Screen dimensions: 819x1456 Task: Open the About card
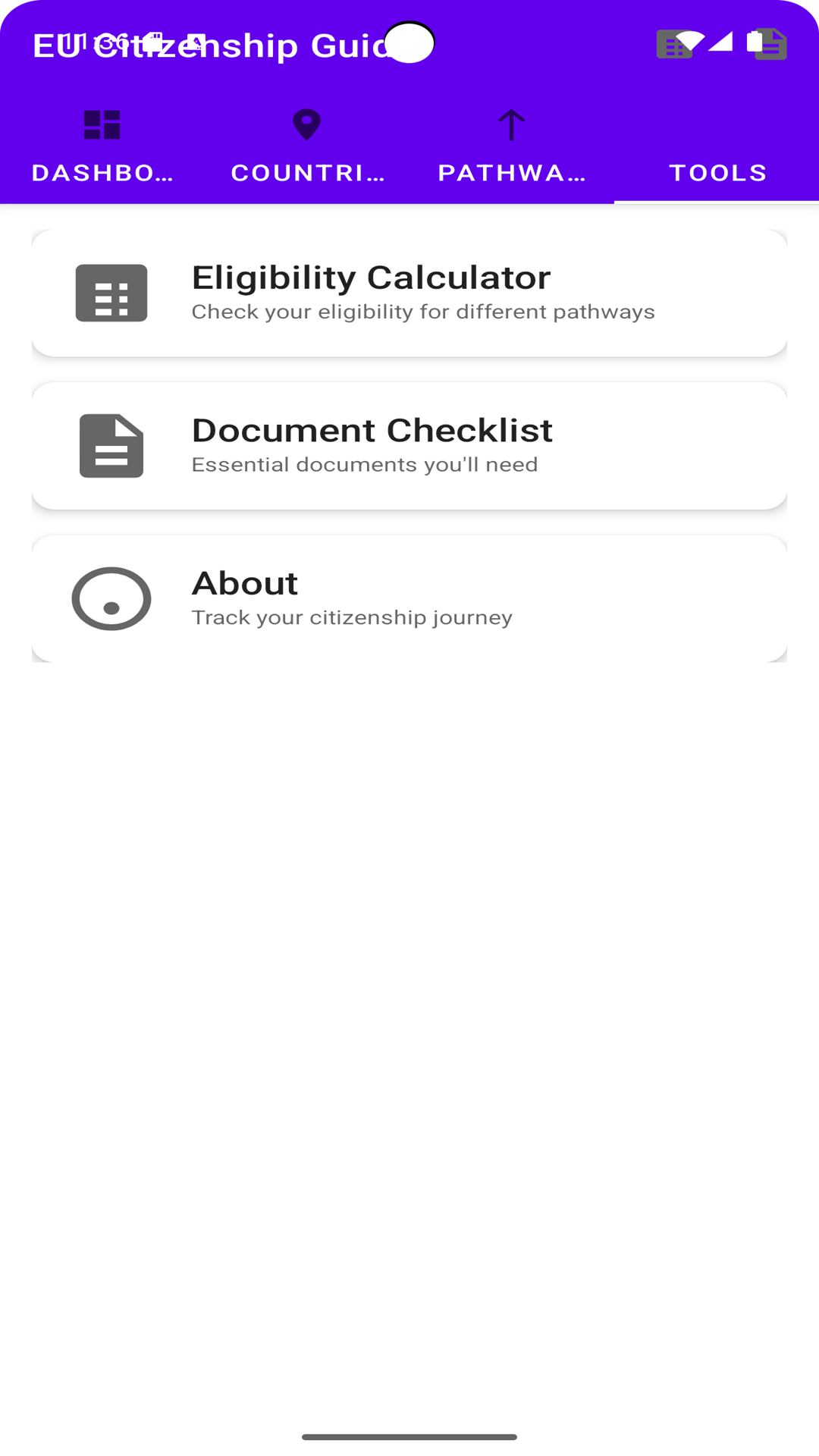(409, 598)
